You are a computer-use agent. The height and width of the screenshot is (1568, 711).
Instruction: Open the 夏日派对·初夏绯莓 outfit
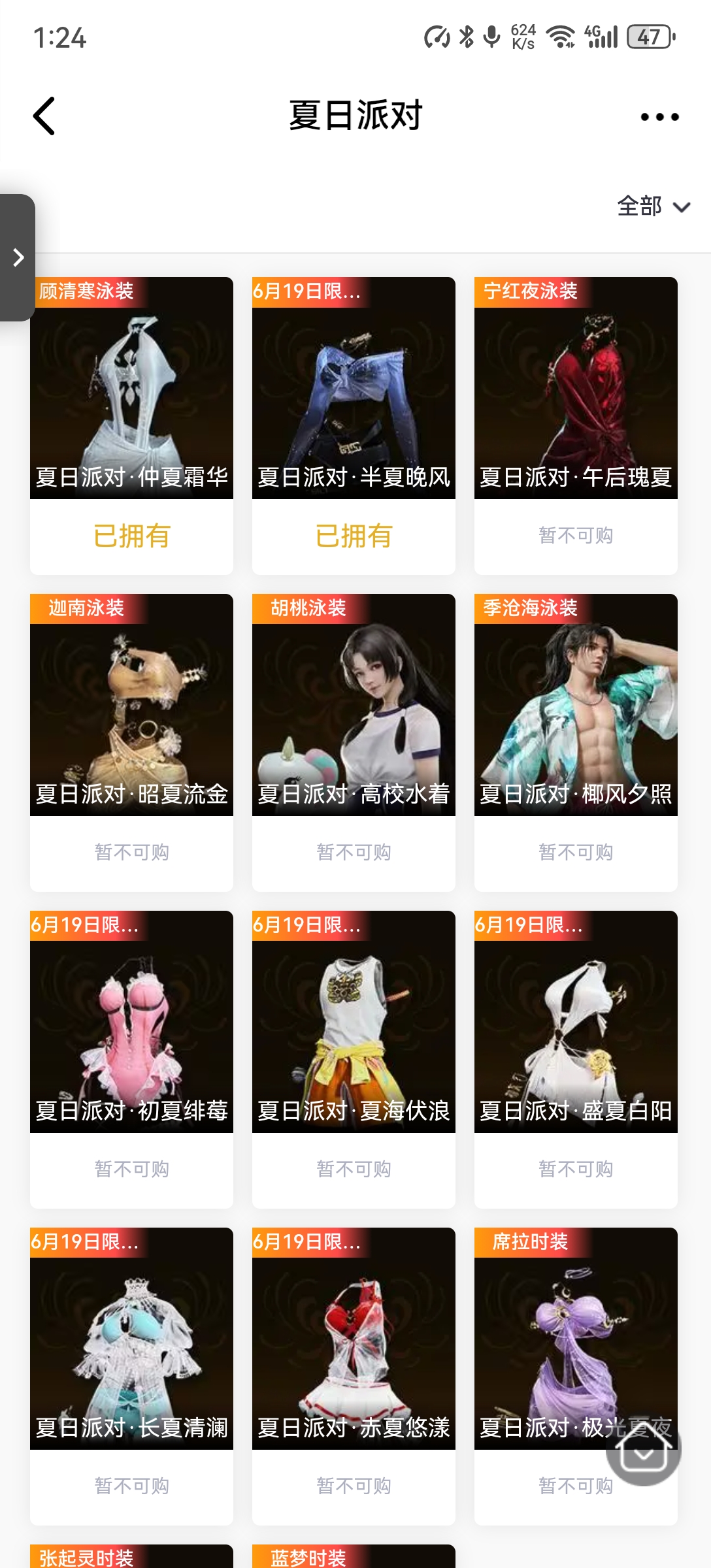pos(131,1022)
